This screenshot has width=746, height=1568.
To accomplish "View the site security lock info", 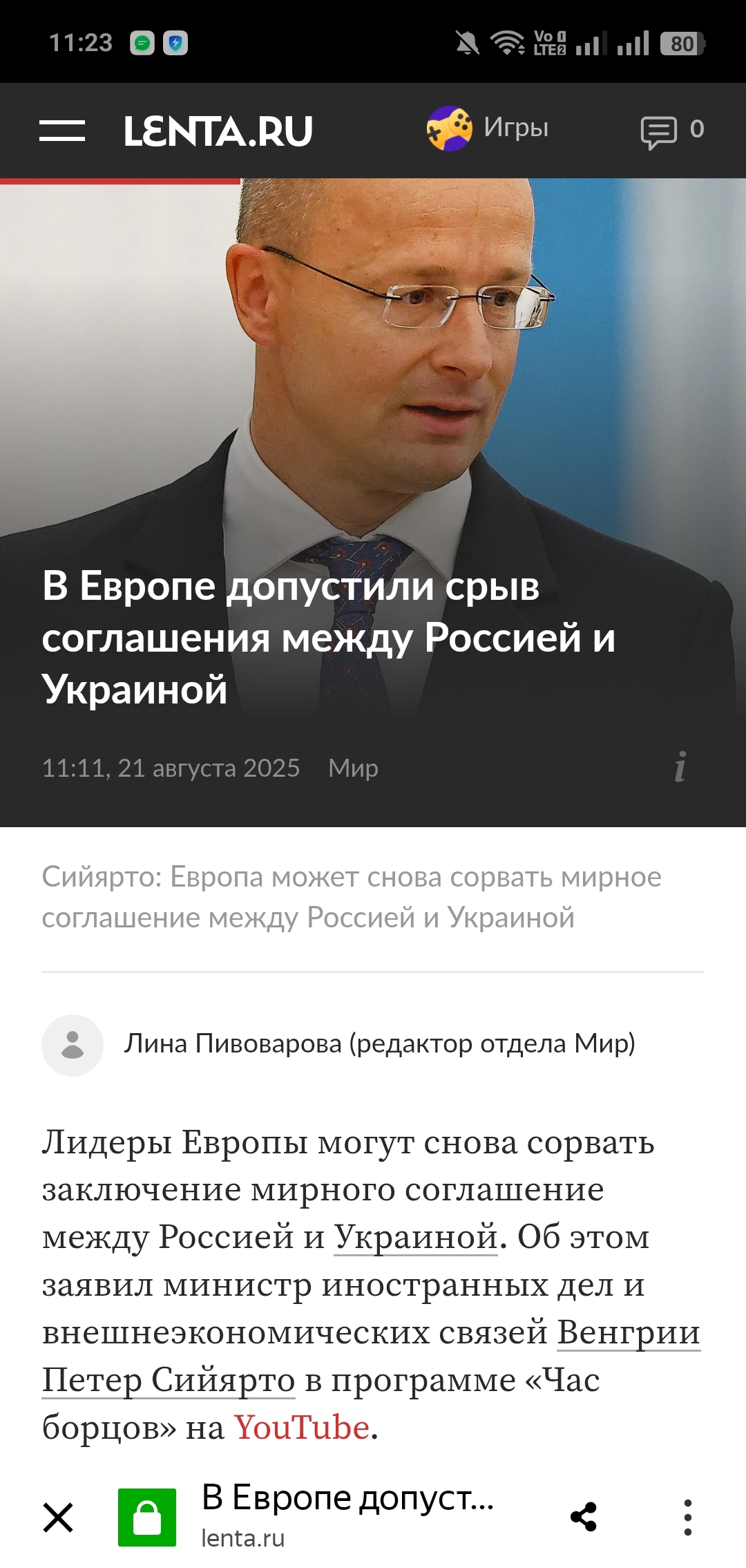I will [x=147, y=1518].
